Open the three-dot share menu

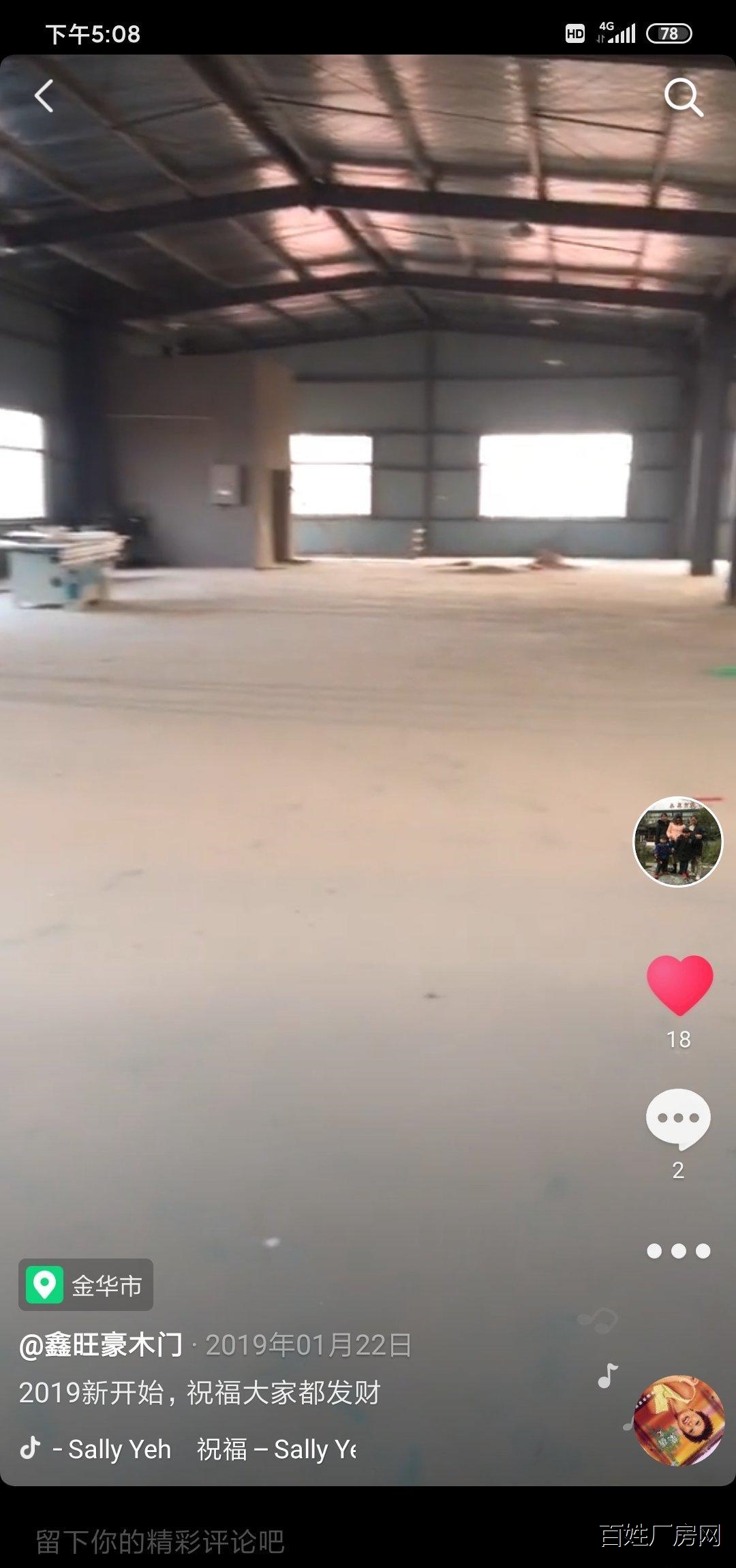click(678, 1251)
